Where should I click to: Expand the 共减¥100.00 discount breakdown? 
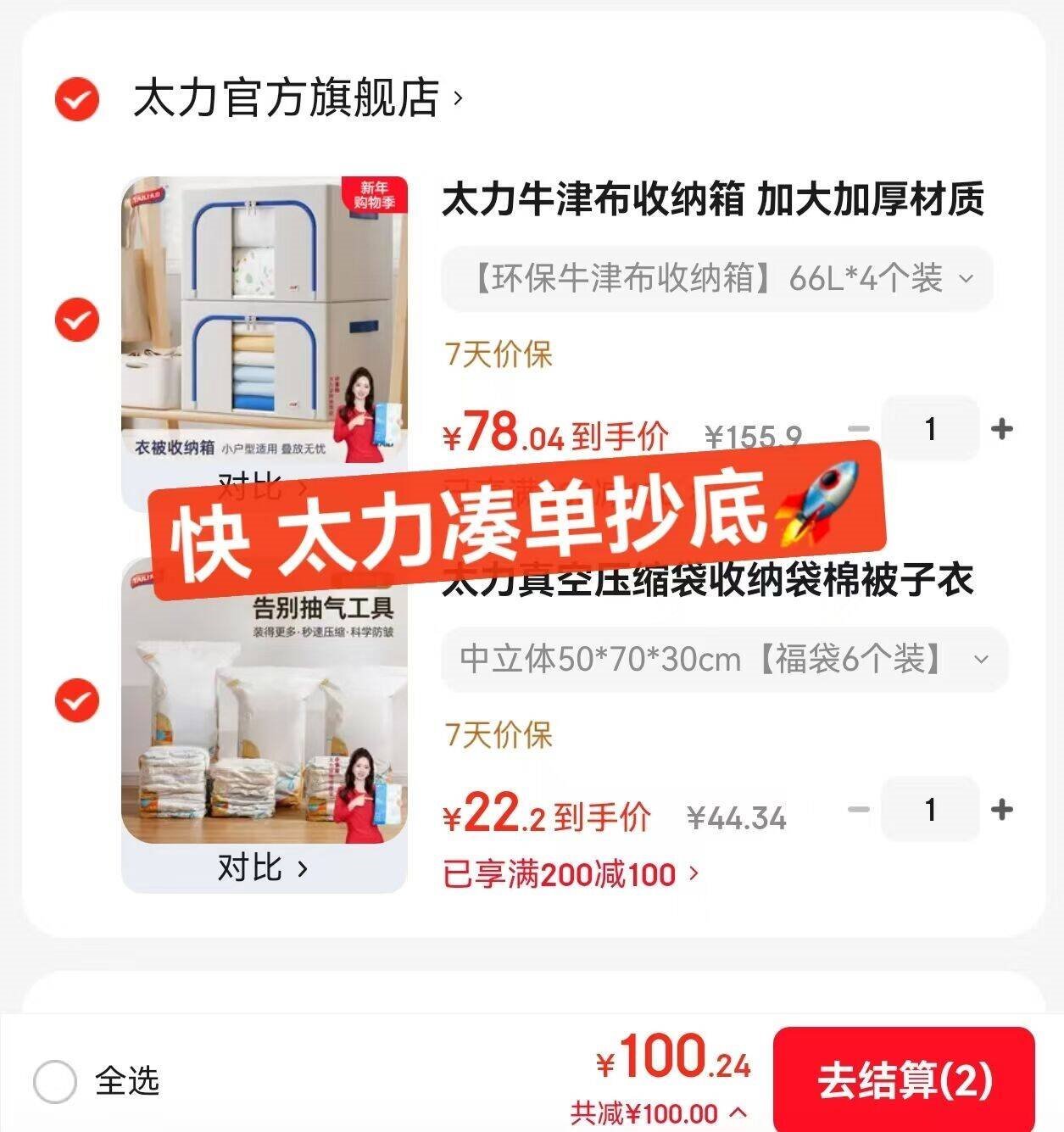(x=659, y=1112)
